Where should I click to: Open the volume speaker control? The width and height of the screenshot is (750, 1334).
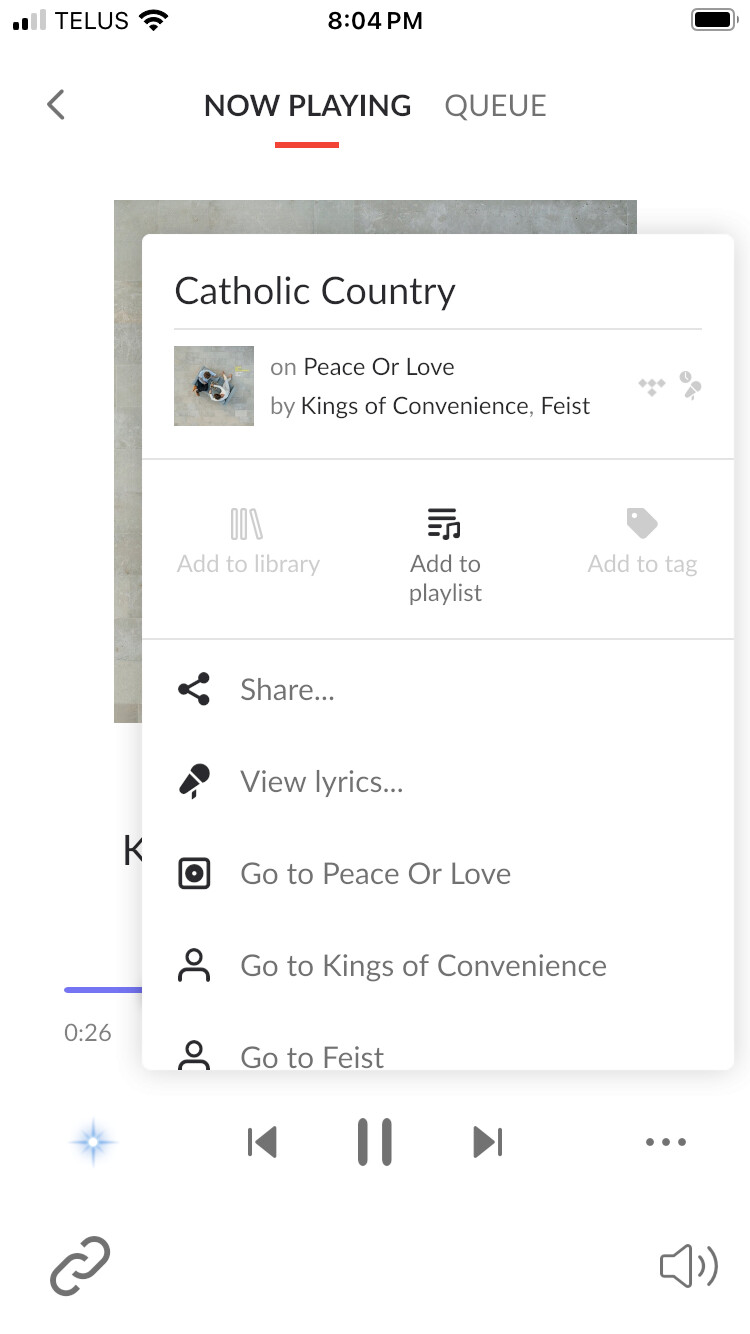pyautogui.click(x=689, y=1267)
